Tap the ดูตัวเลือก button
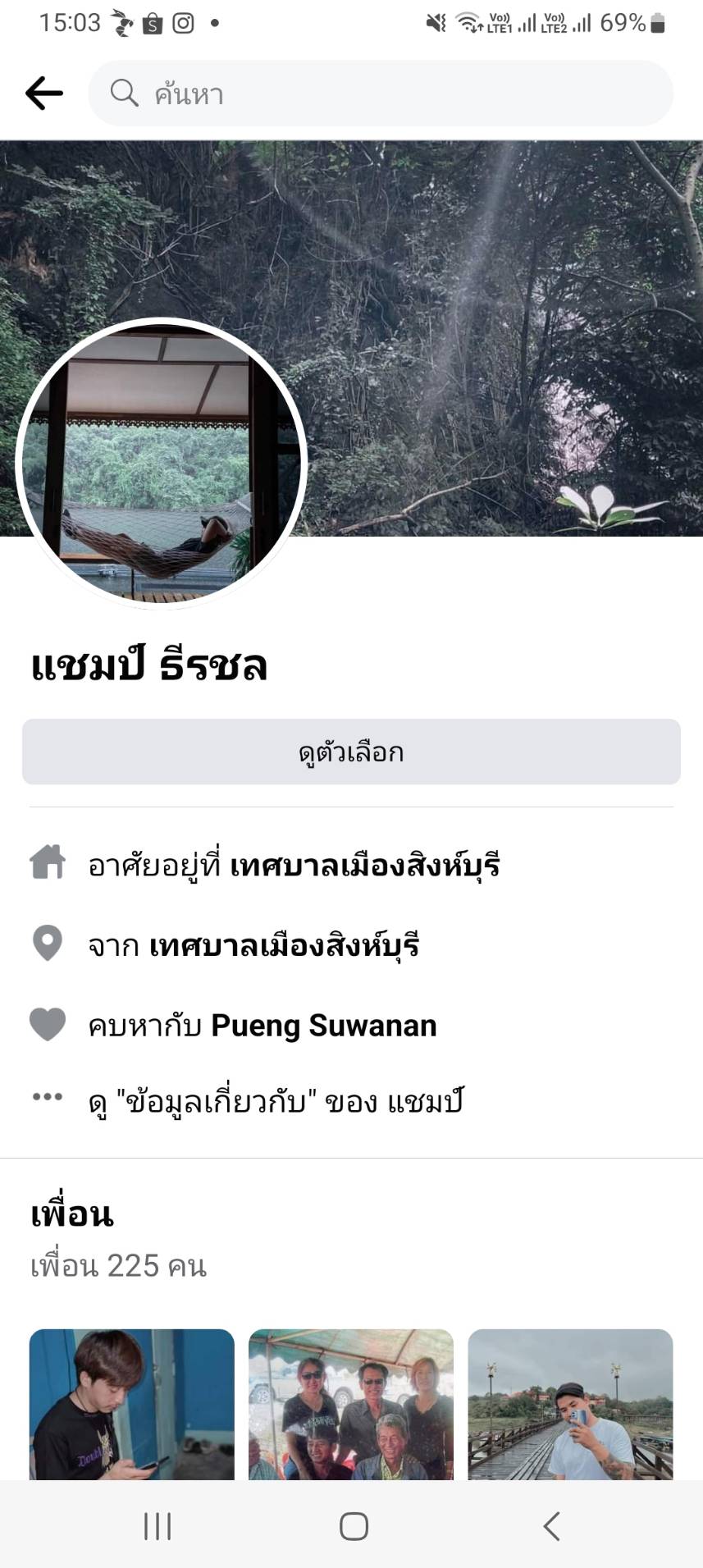Viewport: 703px width, 1568px height. click(x=351, y=752)
